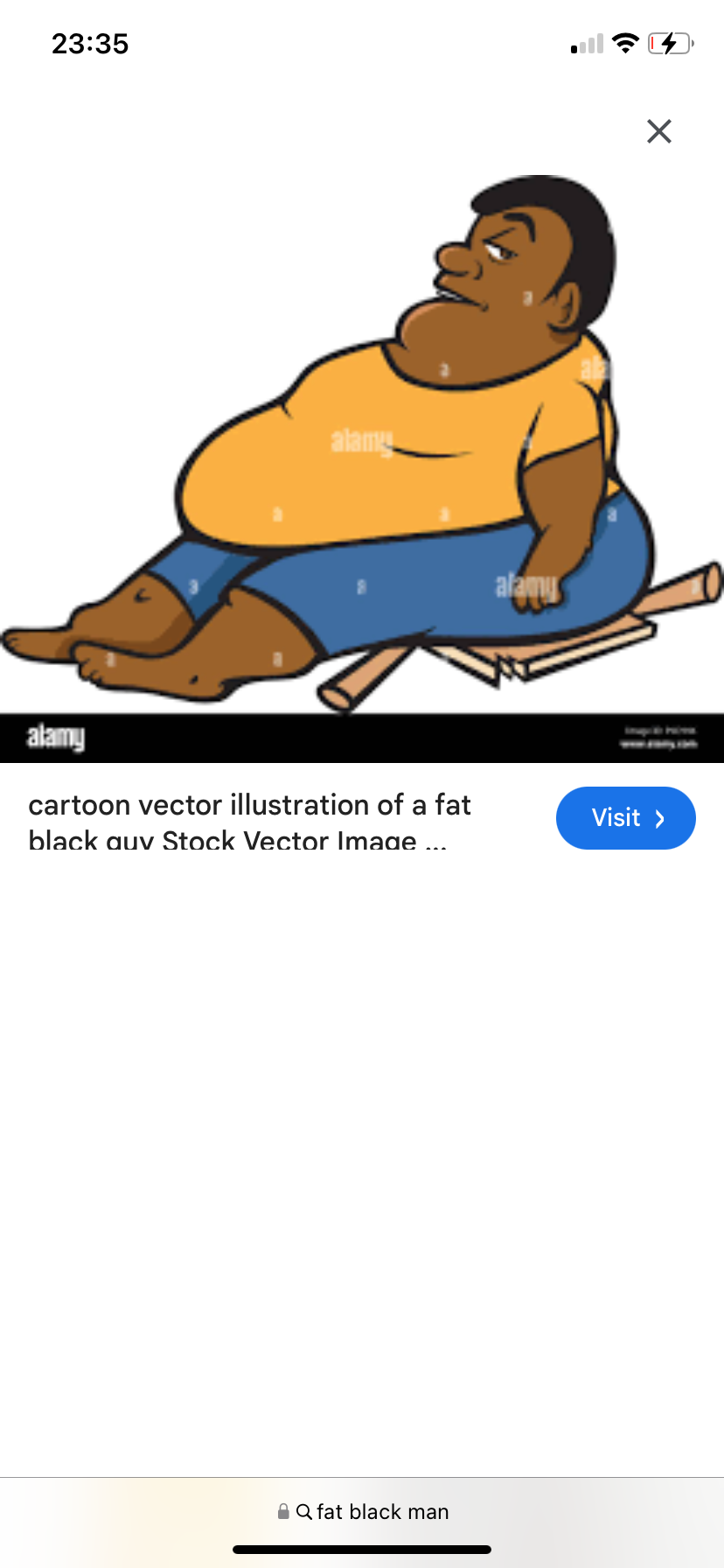
Task: Tap the address bar showing fat black man
Action: tap(363, 1511)
